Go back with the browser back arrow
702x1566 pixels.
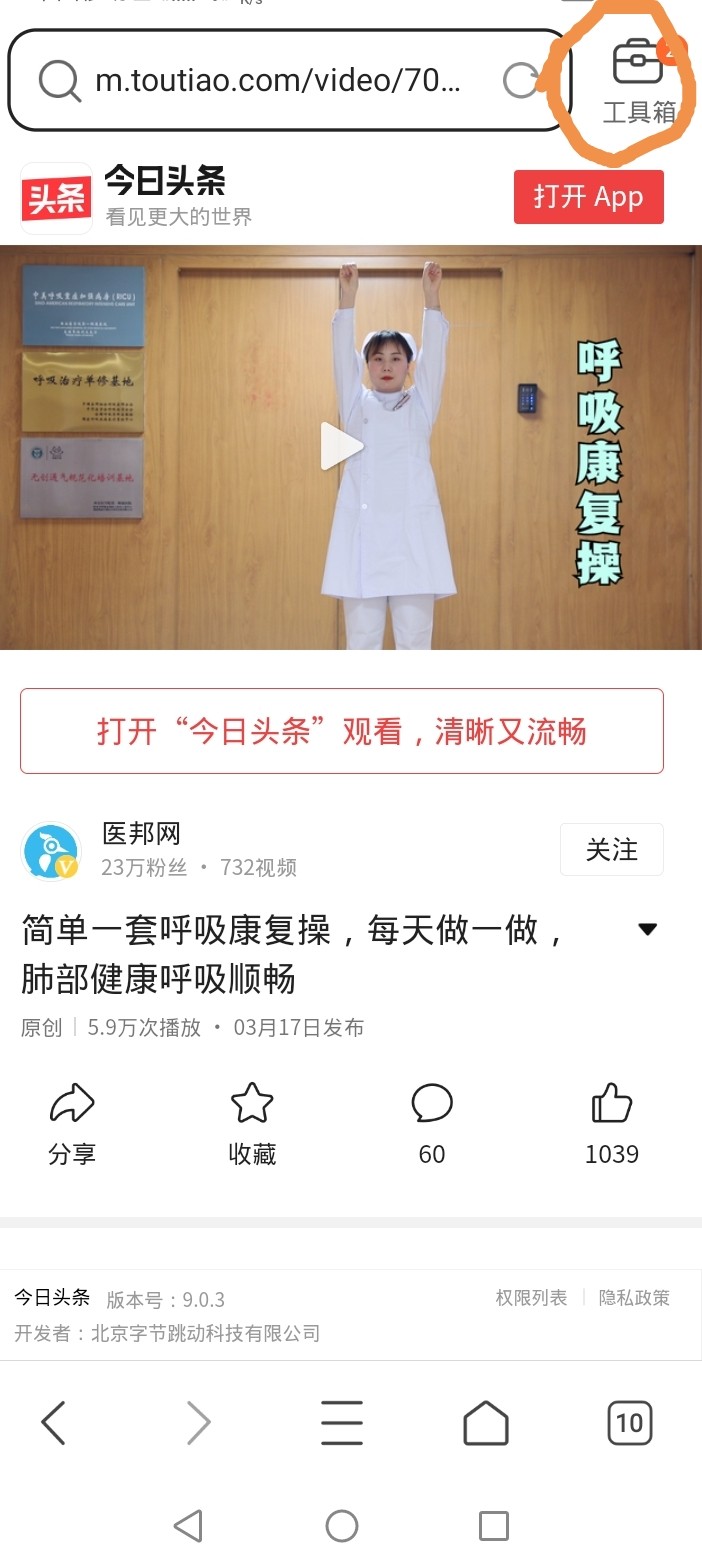click(x=54, y=1423)
